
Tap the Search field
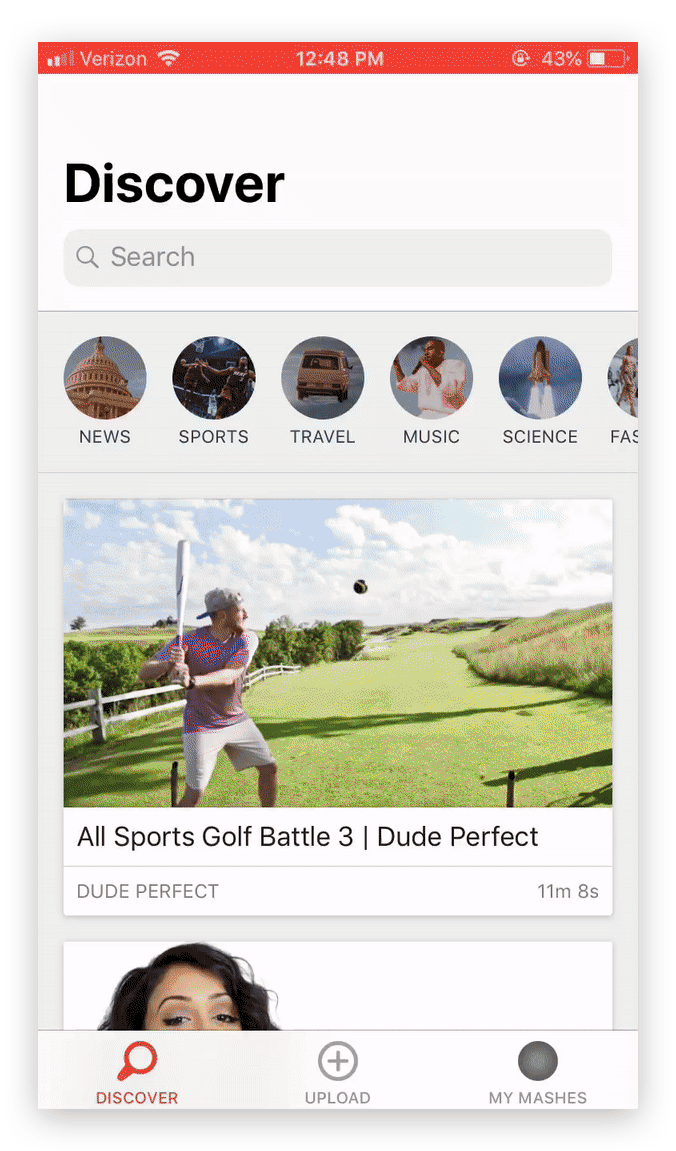click(338, 258)
